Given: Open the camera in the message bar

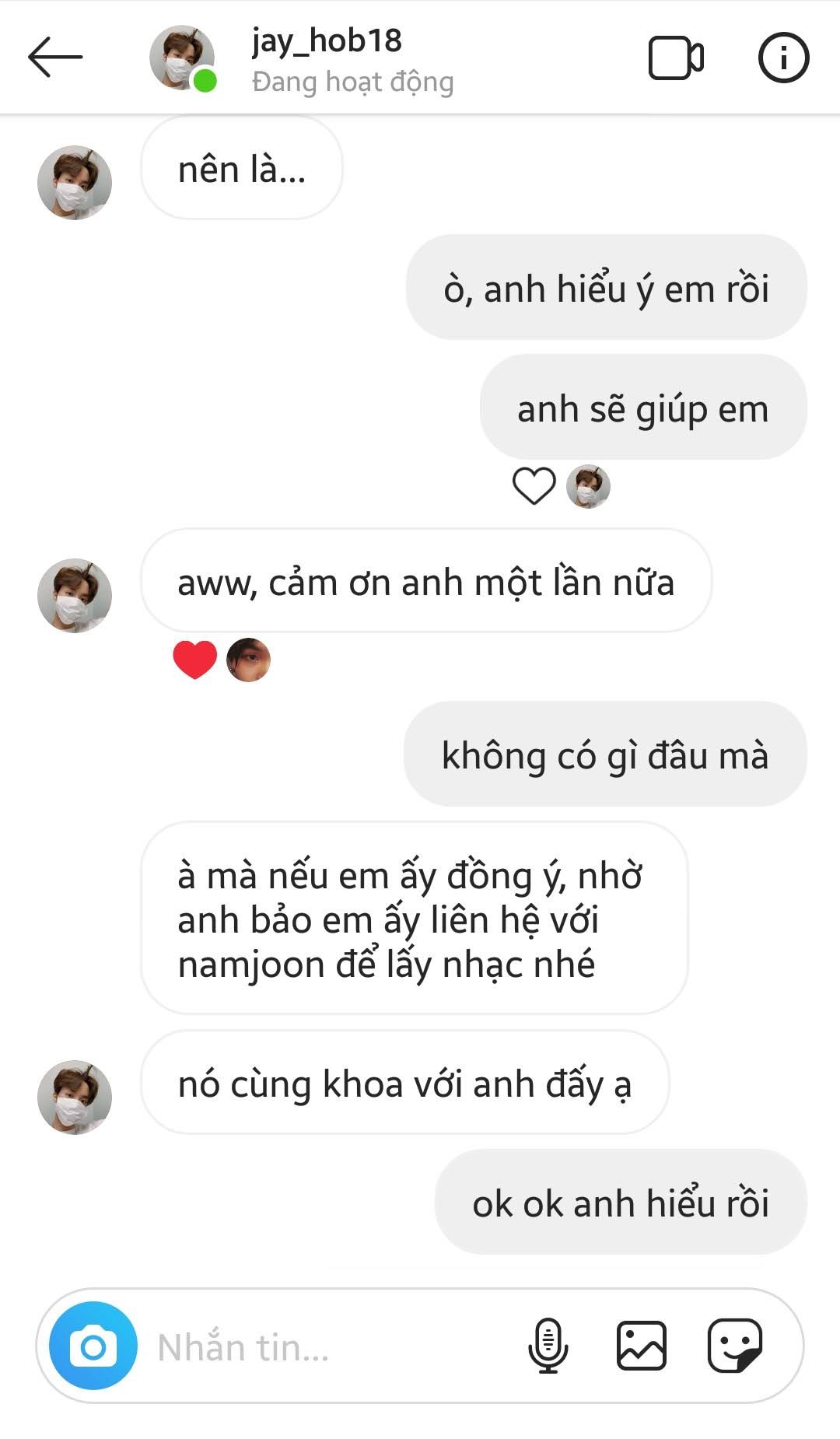Looking at the screenshot, I should tap(93, 1346).
